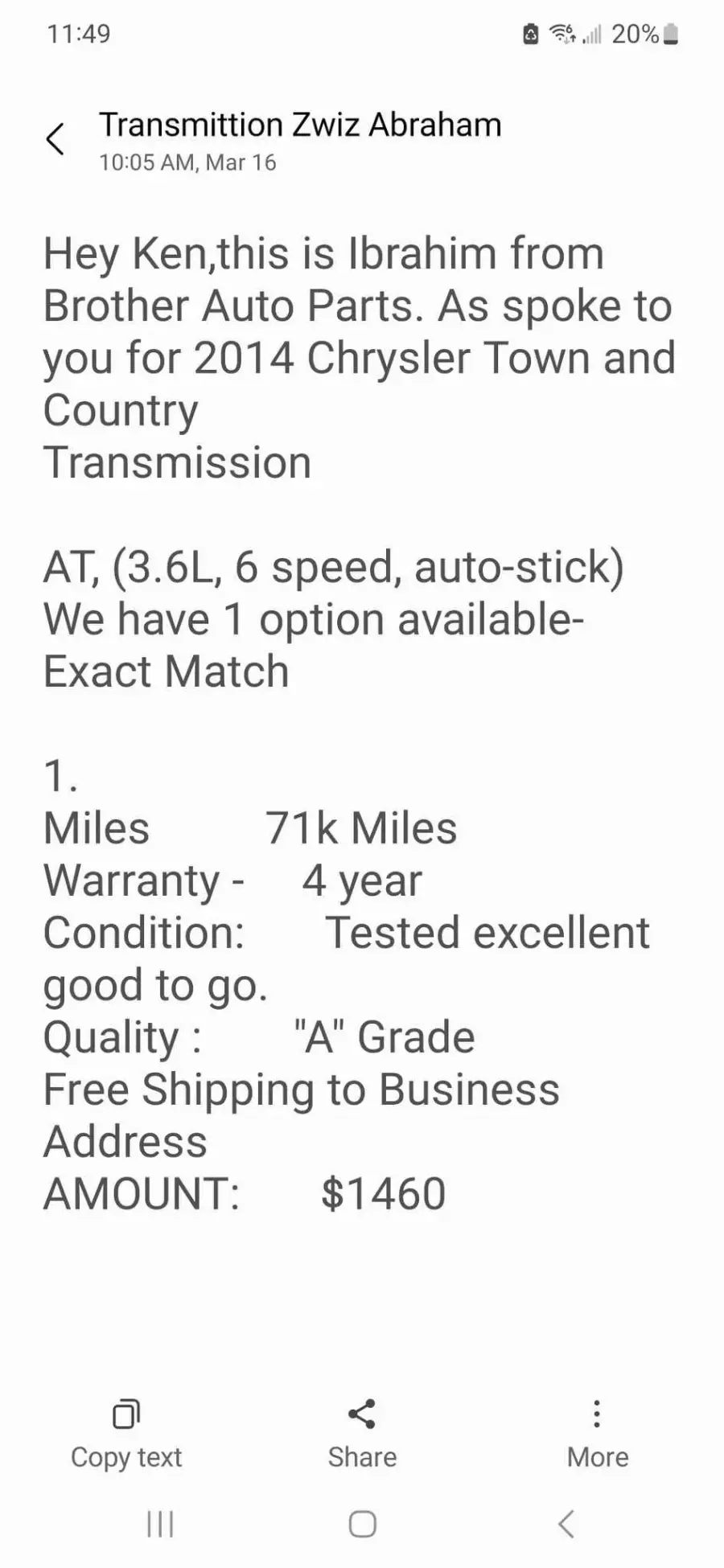Go to the home screen

click(x=362, y=1523)
